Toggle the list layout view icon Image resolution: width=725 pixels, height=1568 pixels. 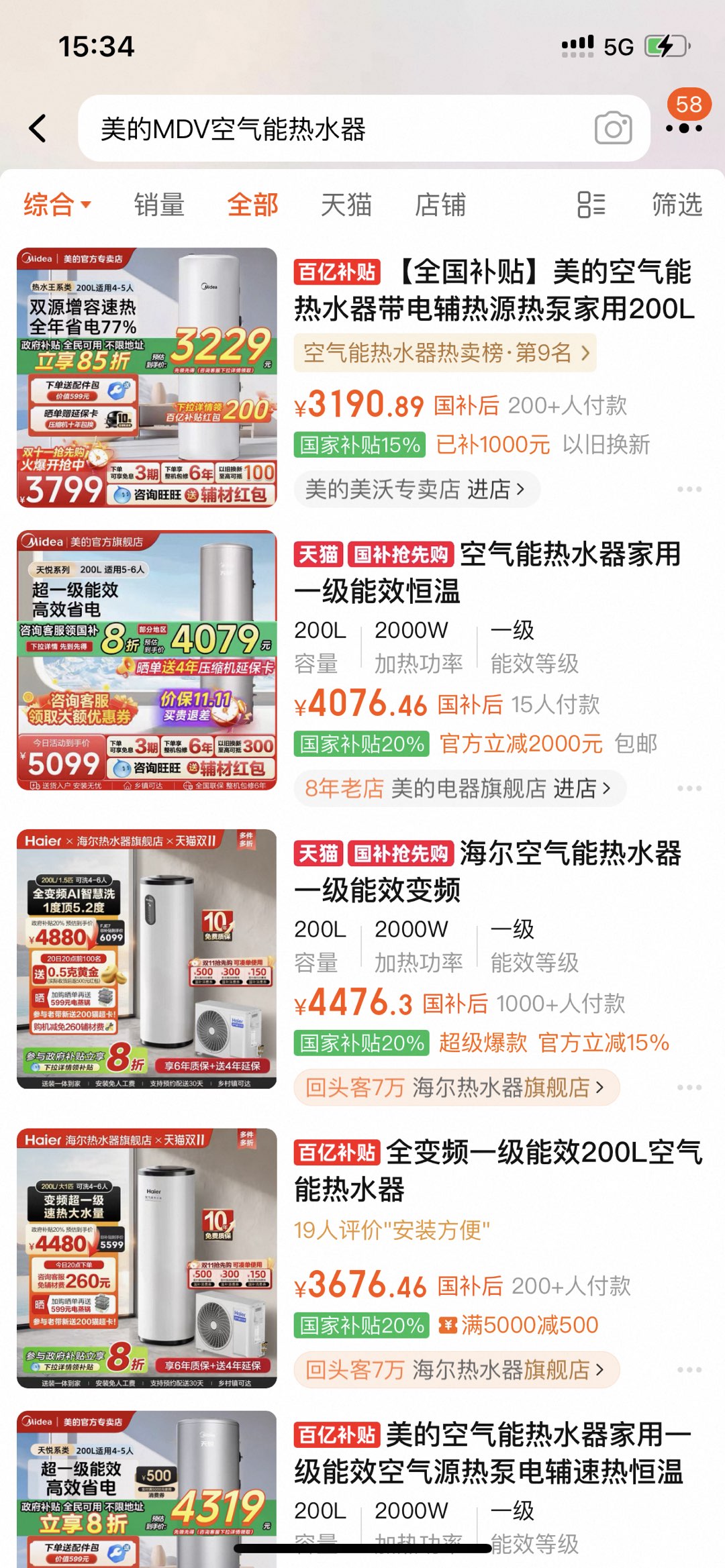[x=591, y=205]
